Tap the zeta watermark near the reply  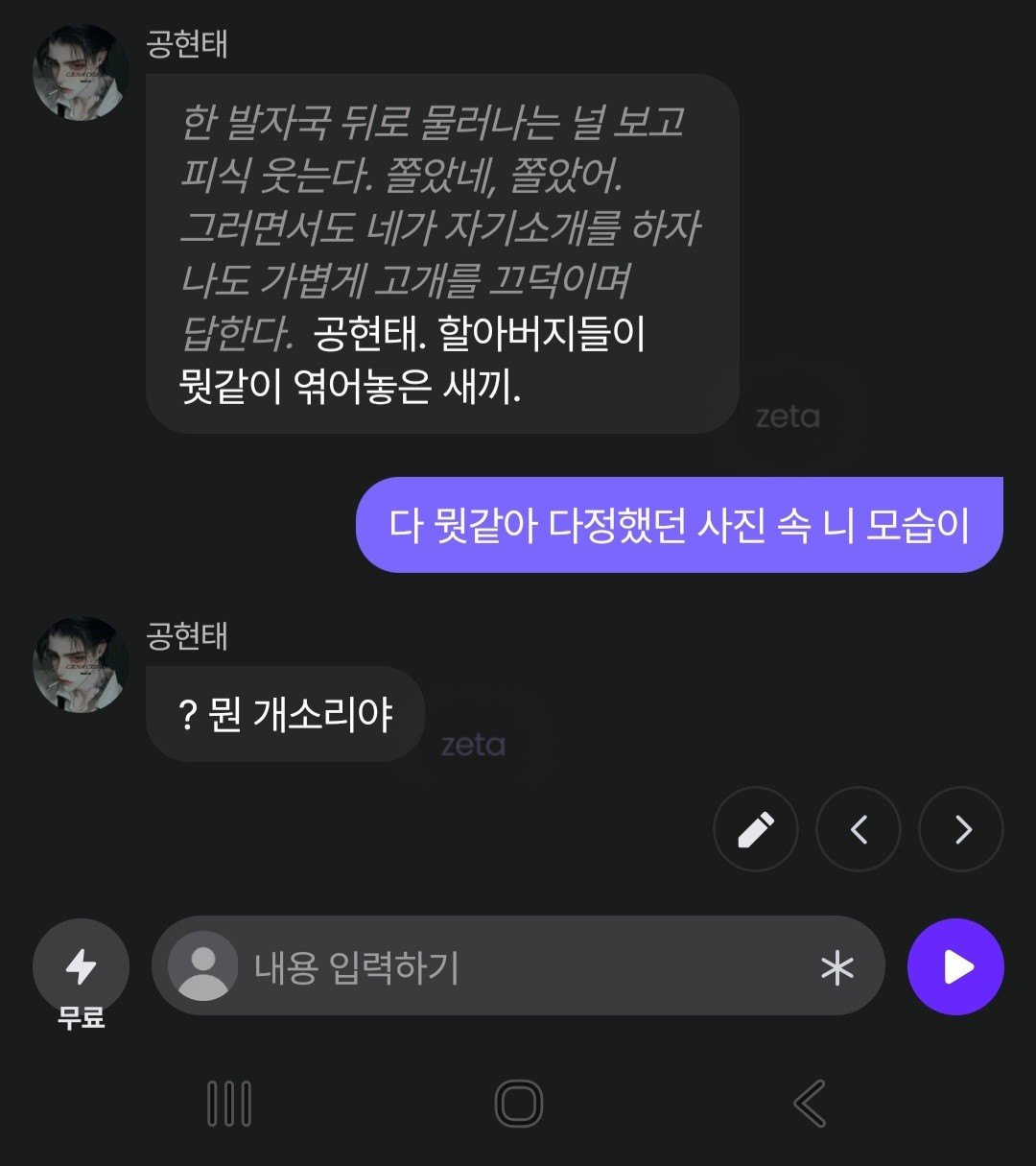473,742
